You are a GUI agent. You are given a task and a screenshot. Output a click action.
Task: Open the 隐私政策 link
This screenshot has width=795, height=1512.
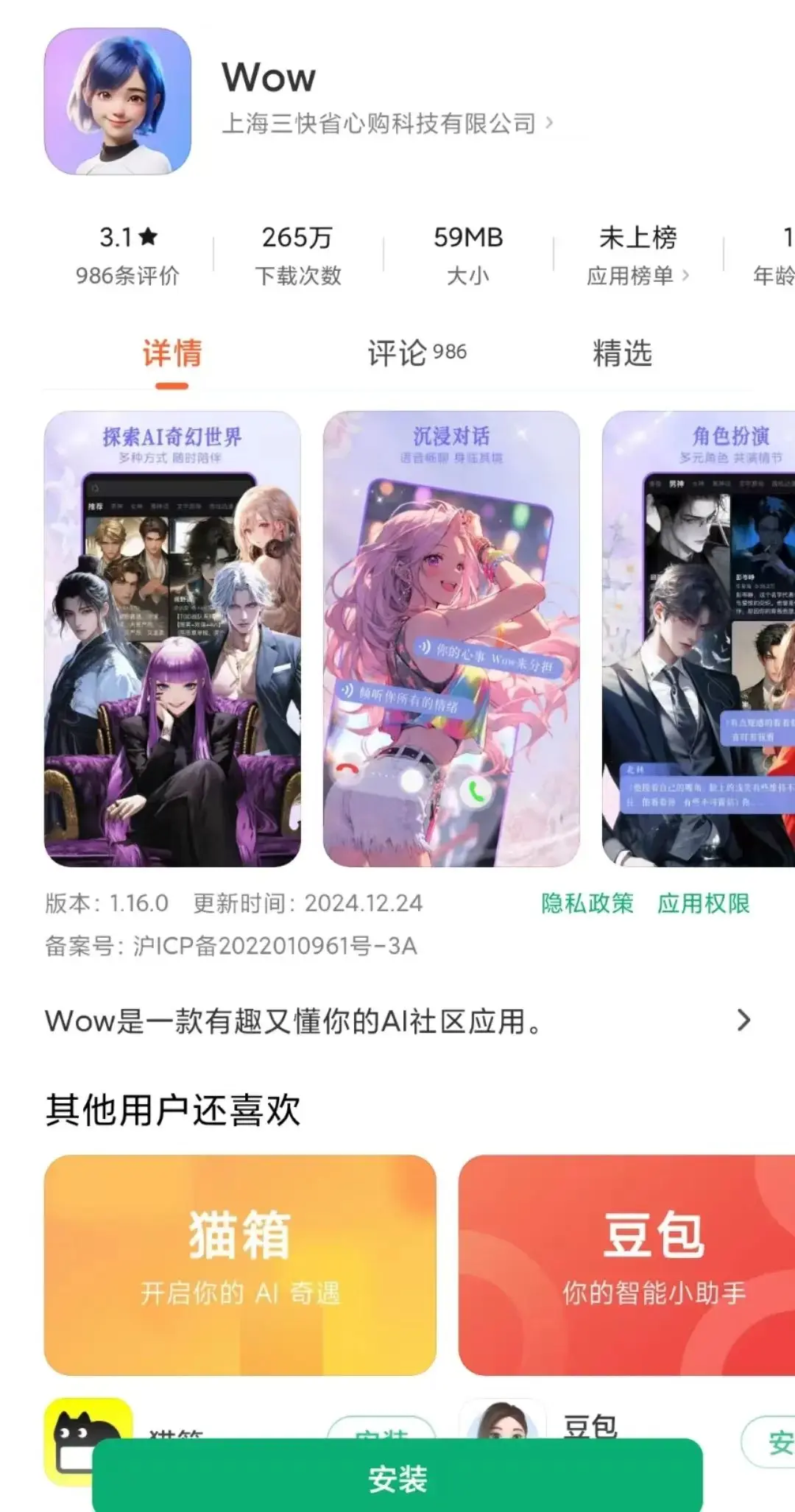click(587, 903)
